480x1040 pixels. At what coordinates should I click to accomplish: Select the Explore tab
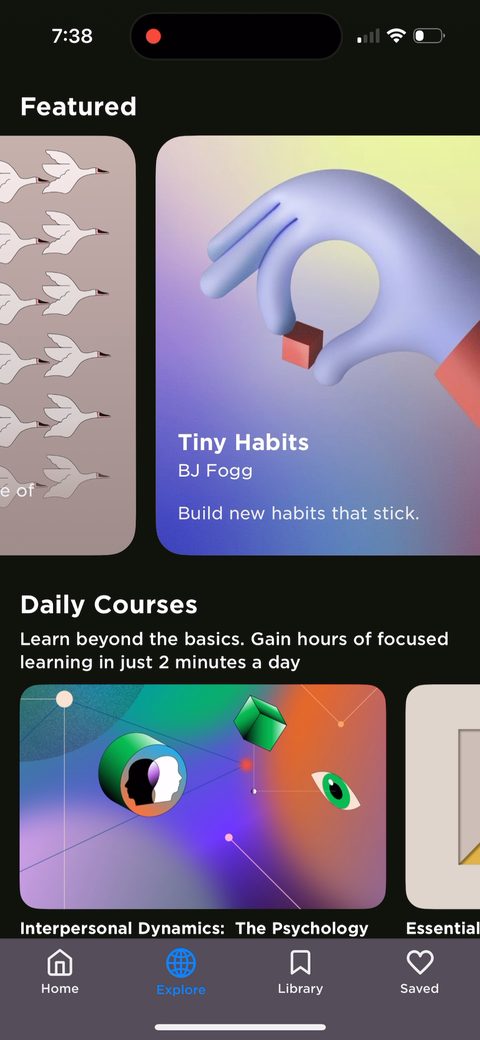point(181,972)
